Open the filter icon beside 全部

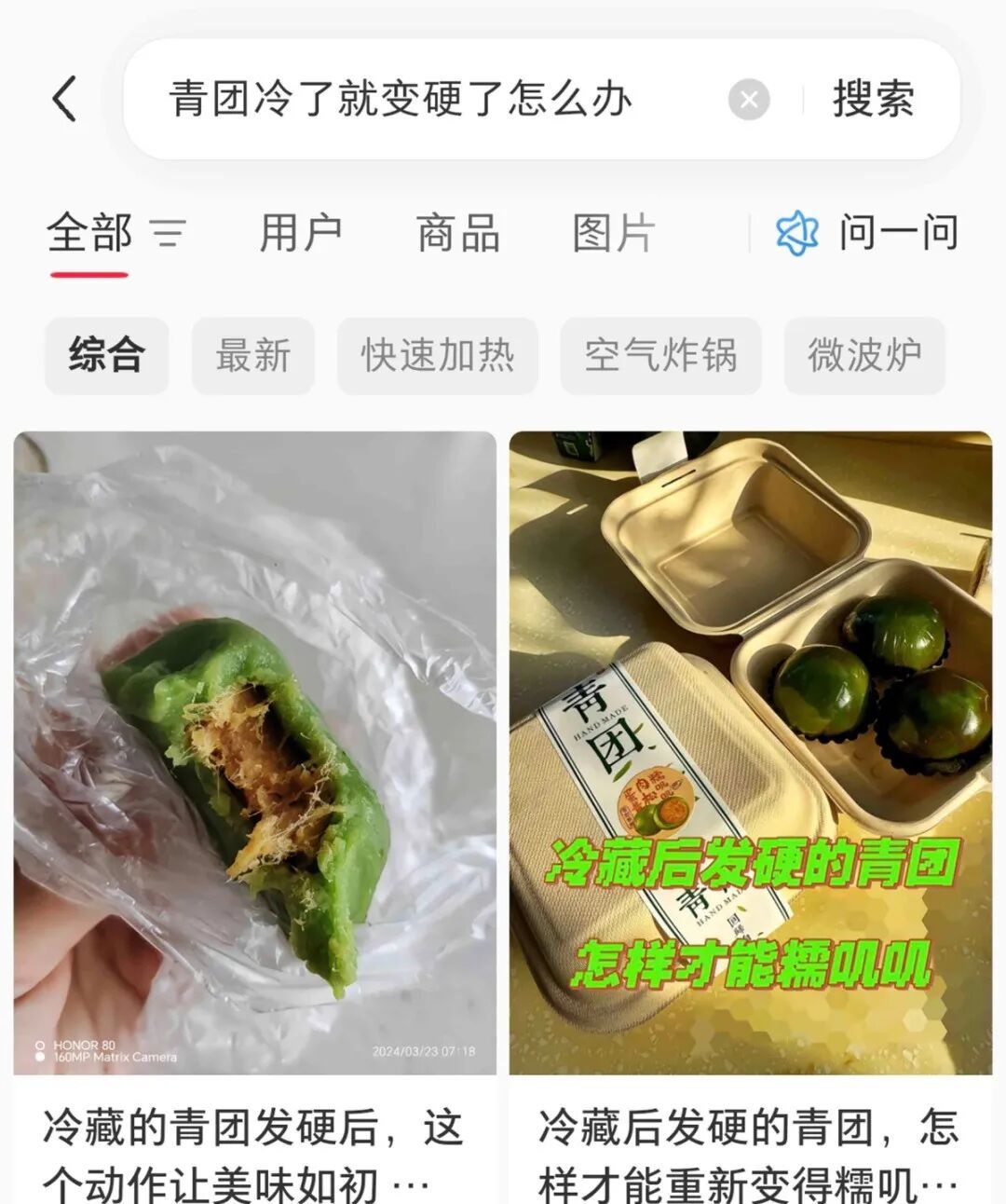[168, 233]
